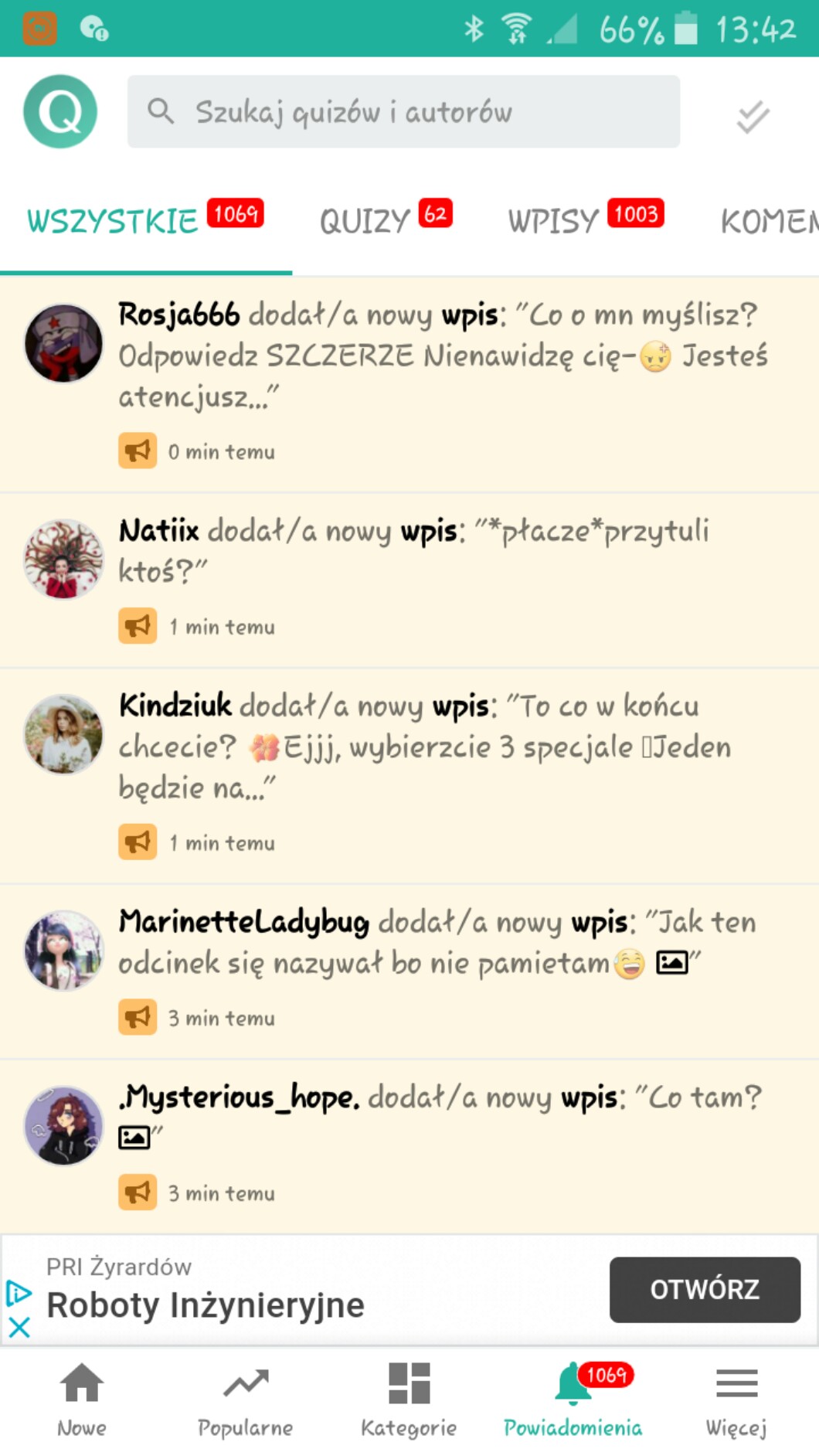Tap OTWÓRZ on the ad banner

704,1290
